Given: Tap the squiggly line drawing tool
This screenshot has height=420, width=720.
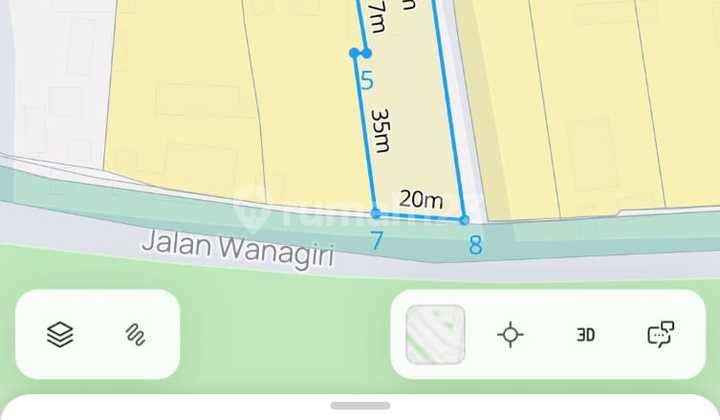Looking at the screenshot, I should click(136, 334).
